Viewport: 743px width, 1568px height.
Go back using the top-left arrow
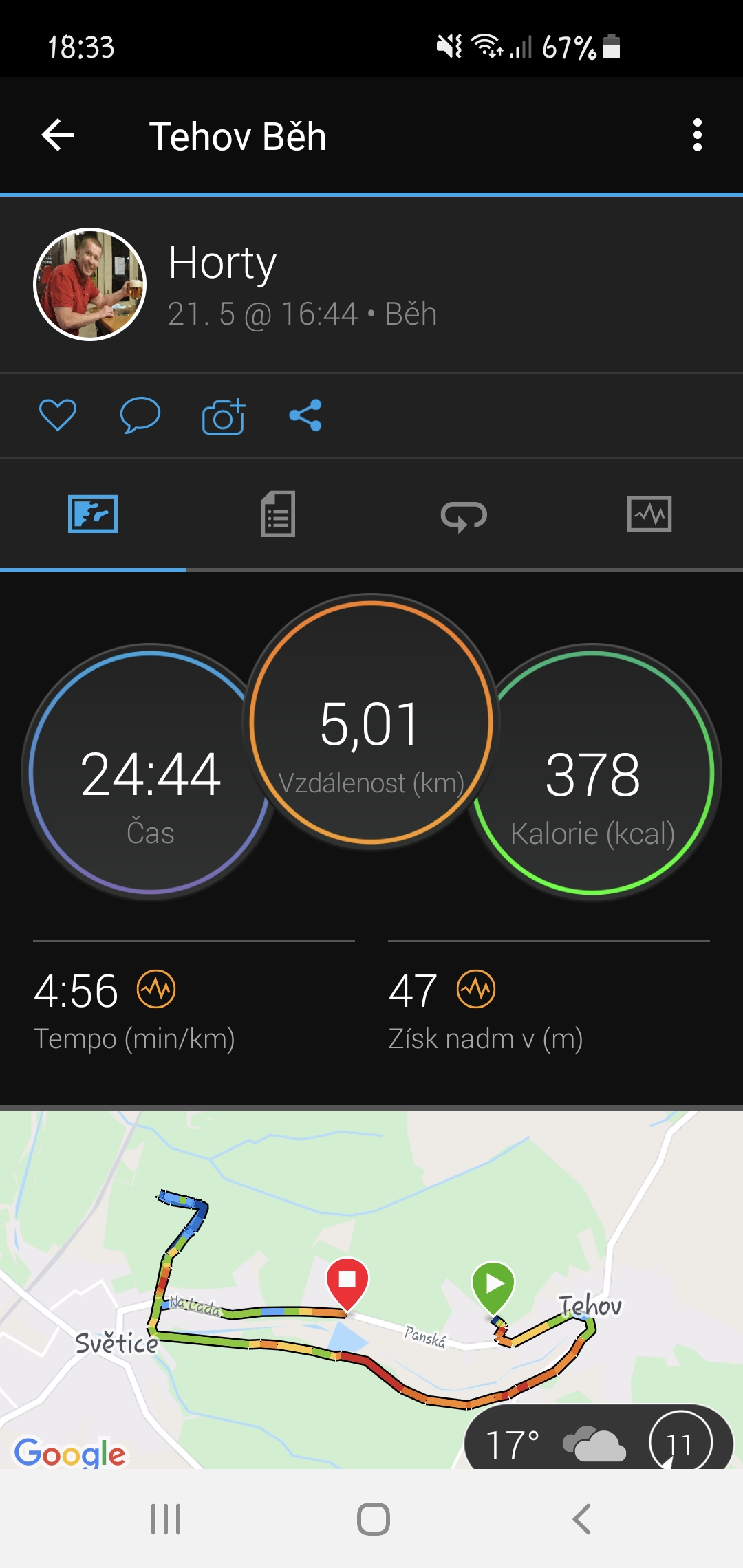[58, 135]
